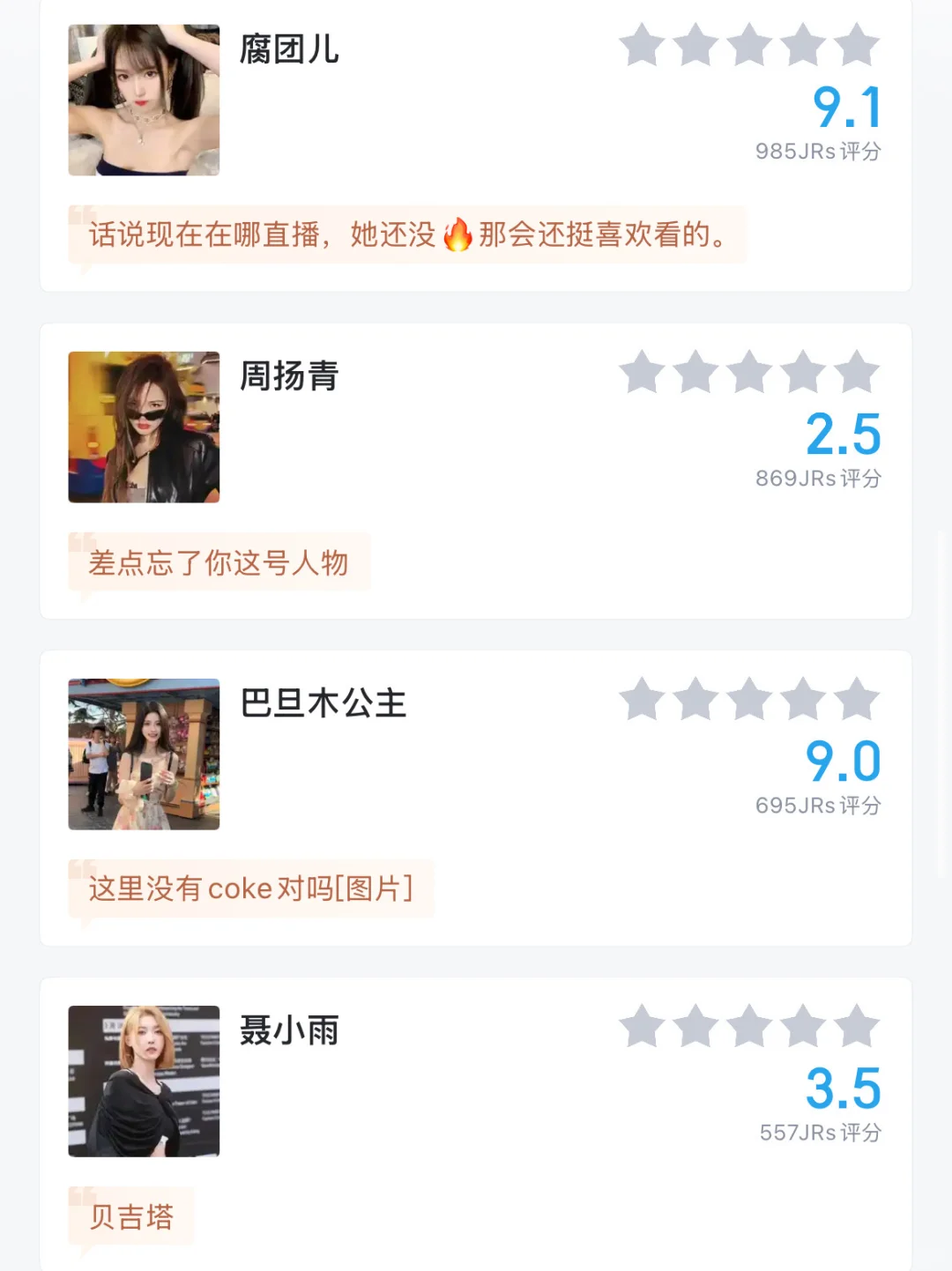Screen dimensions: 952x1271
Task: View the comment 差点忘了你这号人物
Action: pyautogui.click(x=219, y=562)
